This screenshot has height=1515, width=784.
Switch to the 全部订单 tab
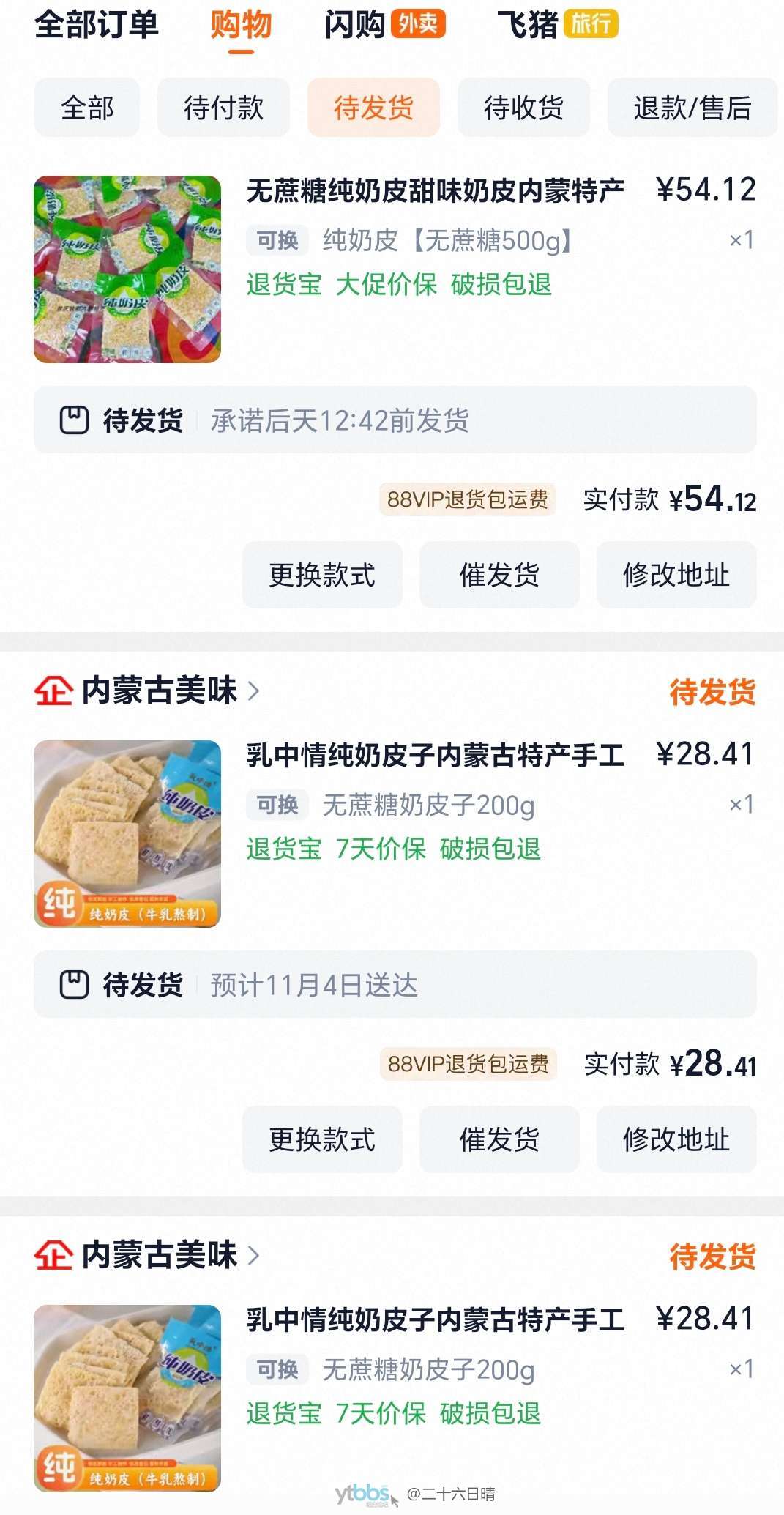(x=97, y=25)
